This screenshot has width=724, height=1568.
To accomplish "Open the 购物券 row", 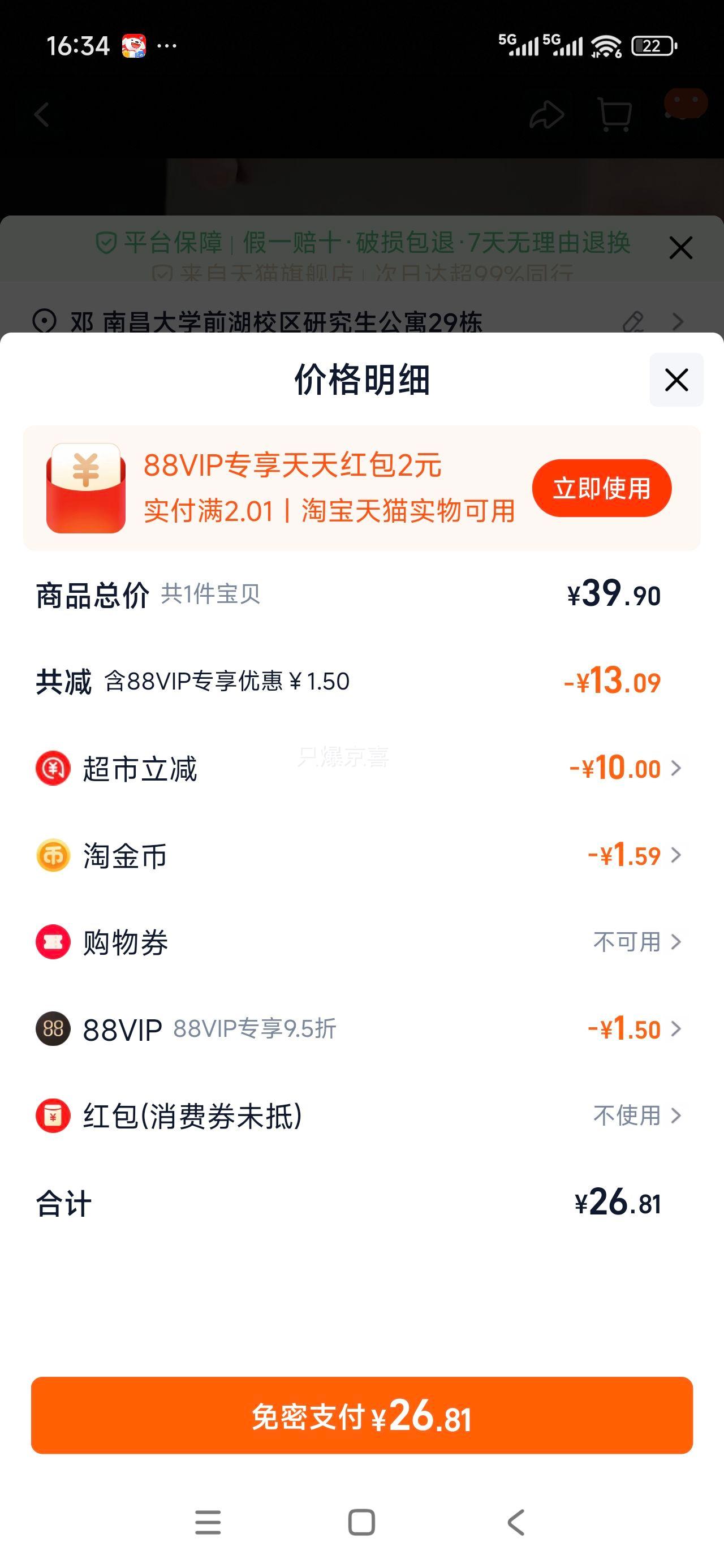I will click(x=361, y=942).
